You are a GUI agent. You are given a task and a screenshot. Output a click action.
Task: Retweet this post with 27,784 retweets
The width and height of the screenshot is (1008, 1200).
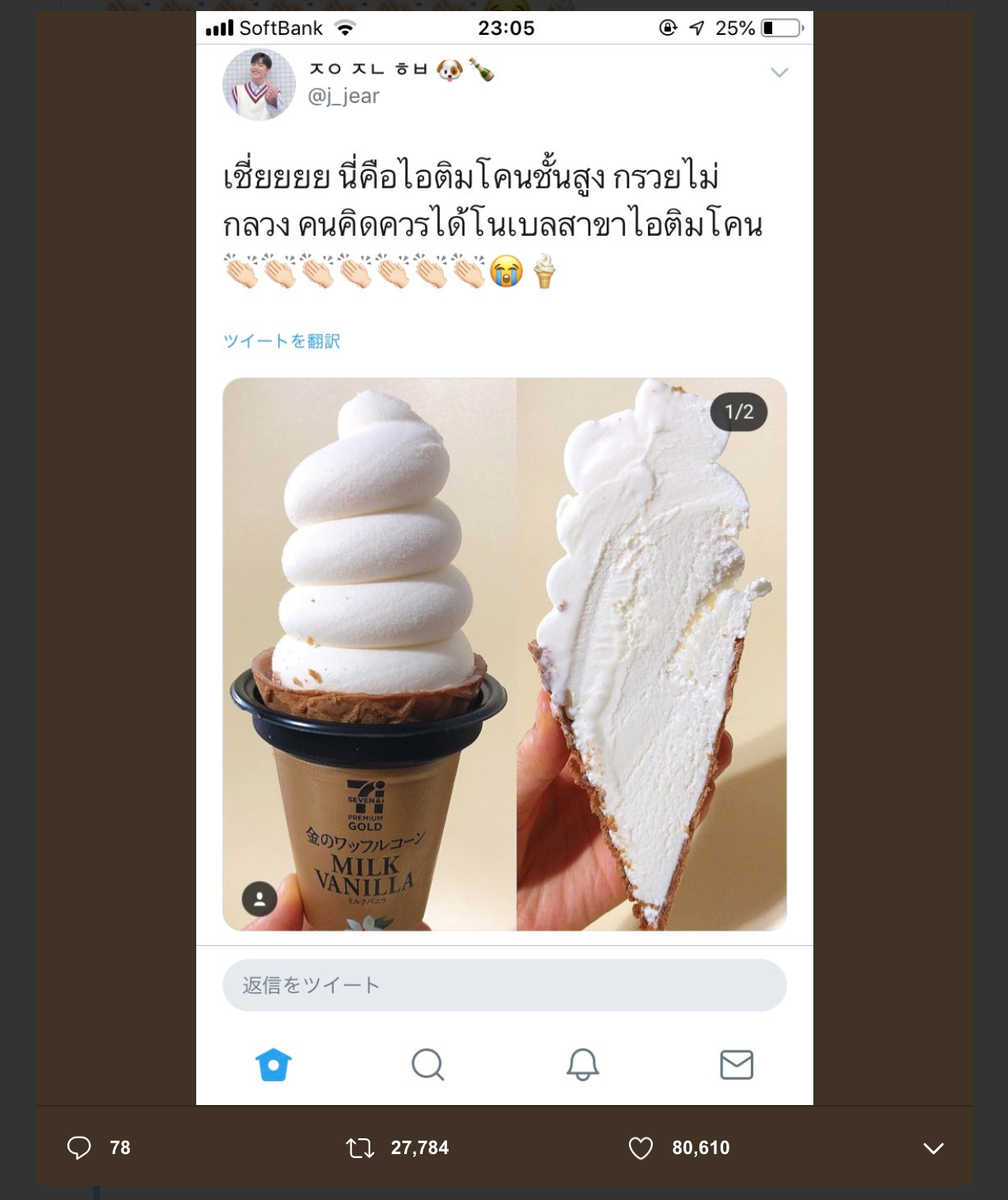click(361, 1148)
